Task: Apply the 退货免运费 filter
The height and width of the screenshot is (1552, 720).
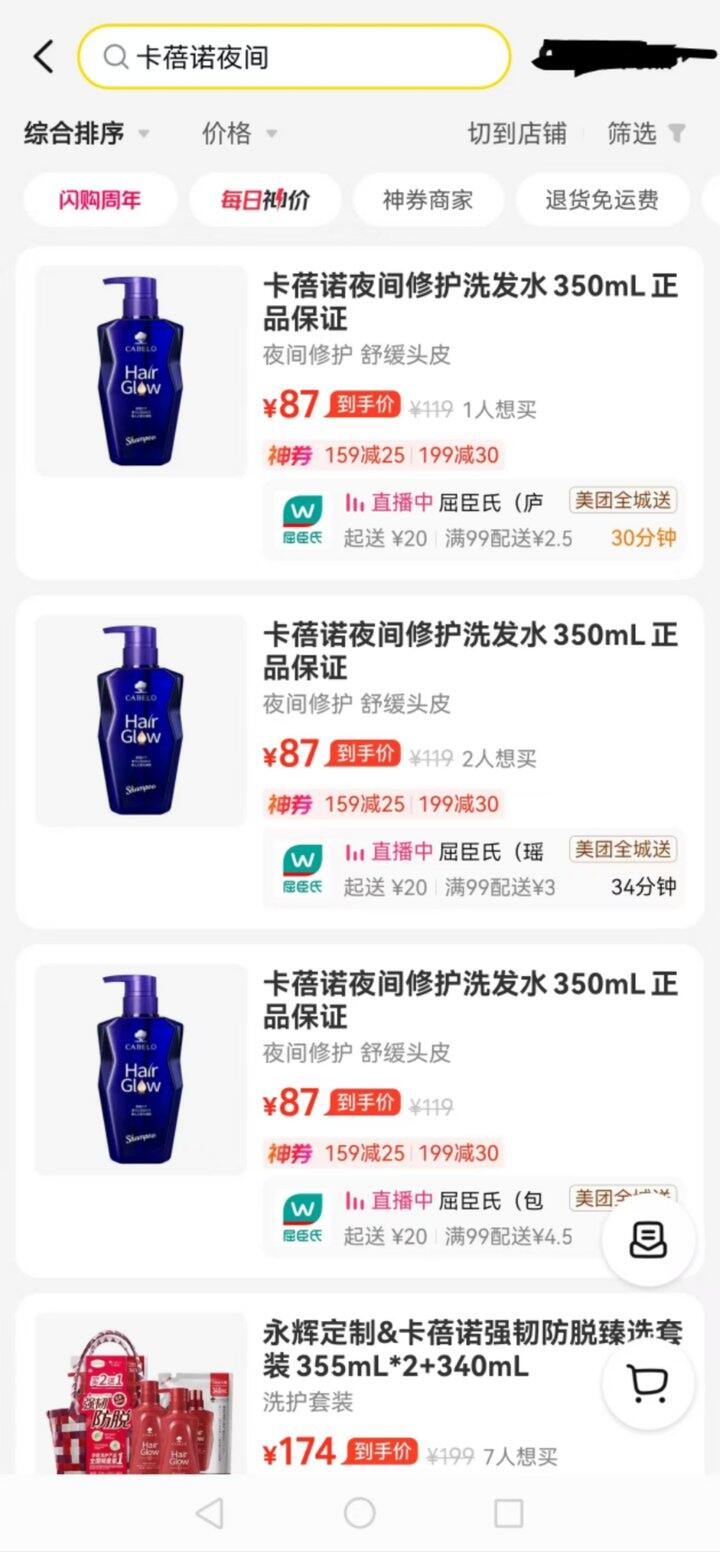Action: tap(602, 200)
